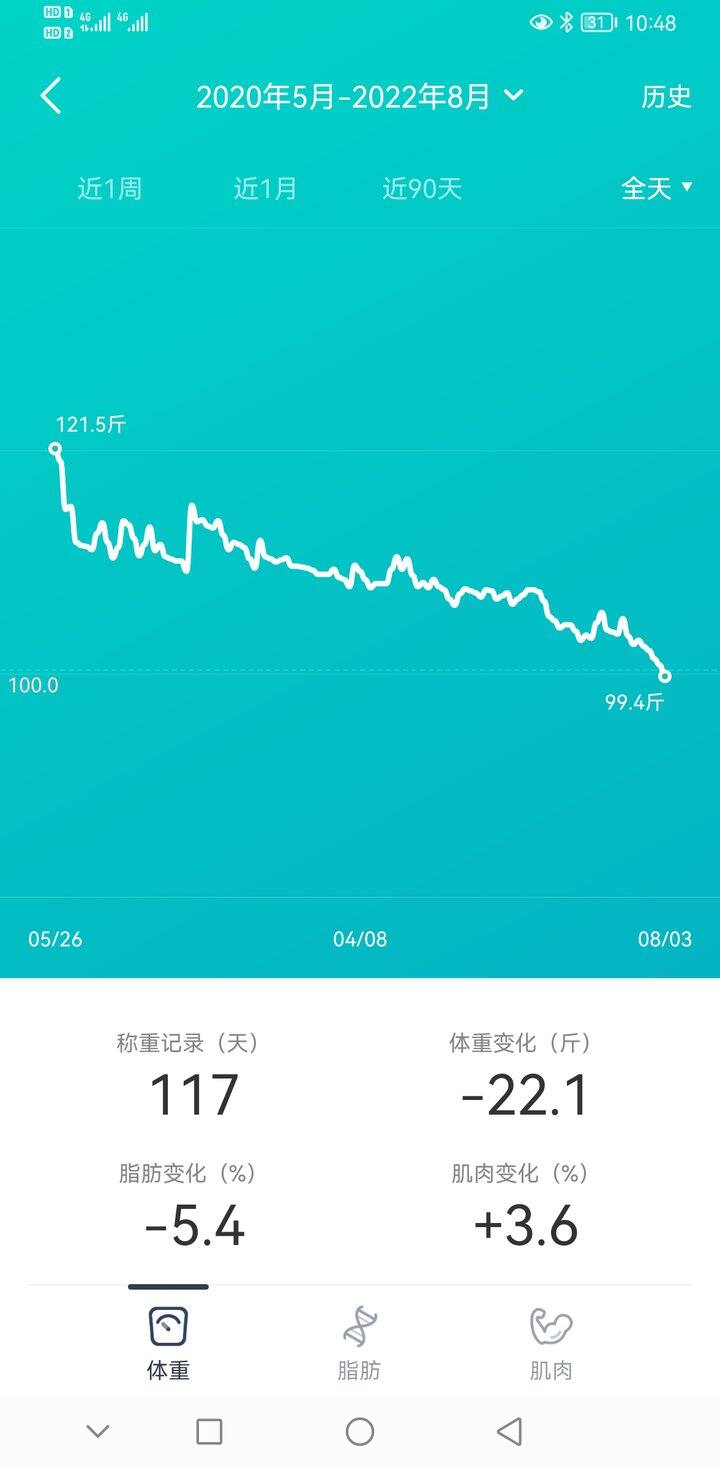Expand the 全天 time-of-day filter
The width and height of the screenshot is (720, 1469).
point(657,188)
